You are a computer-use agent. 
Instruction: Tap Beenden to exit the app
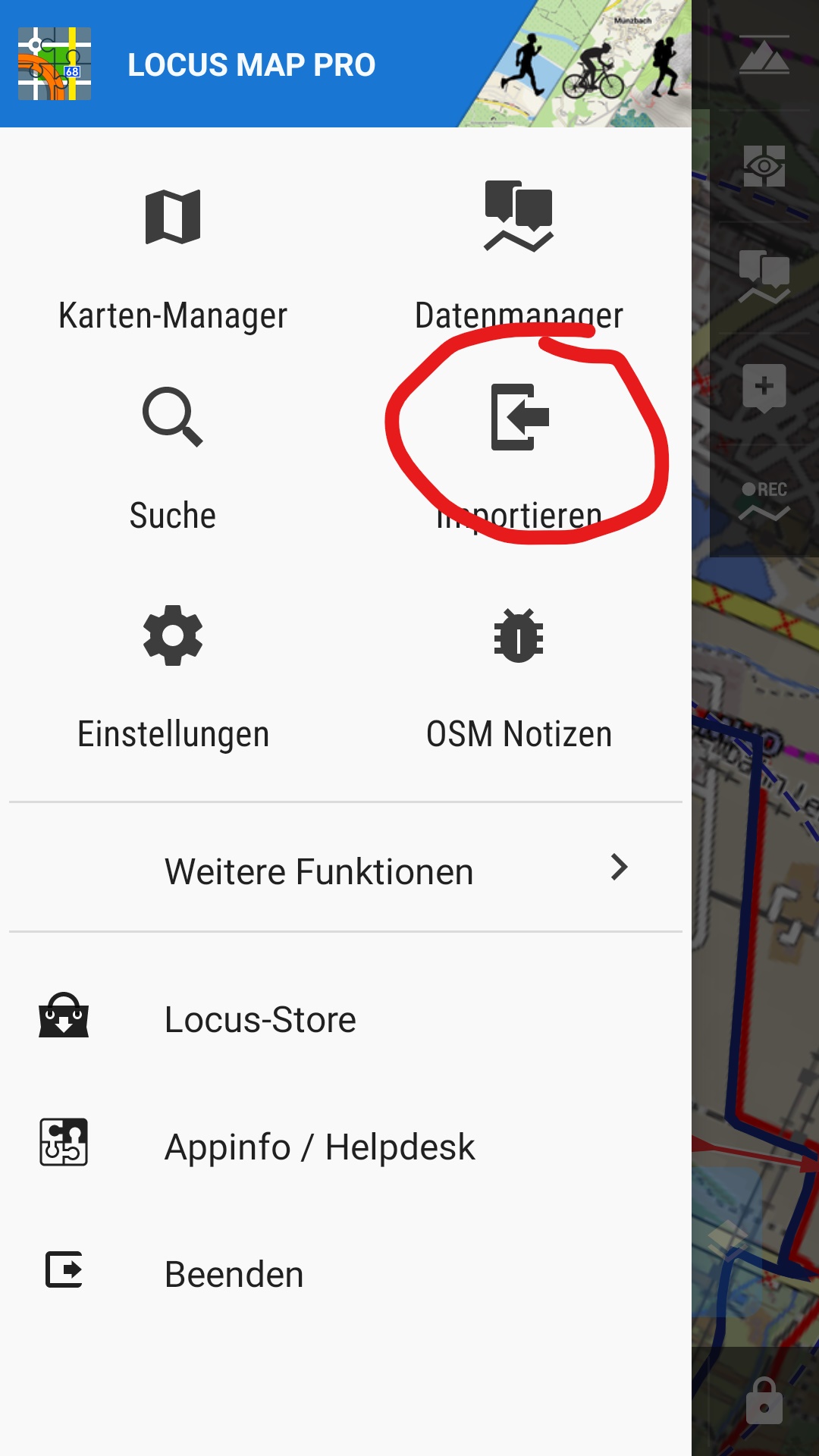[x=234, y=1274]
